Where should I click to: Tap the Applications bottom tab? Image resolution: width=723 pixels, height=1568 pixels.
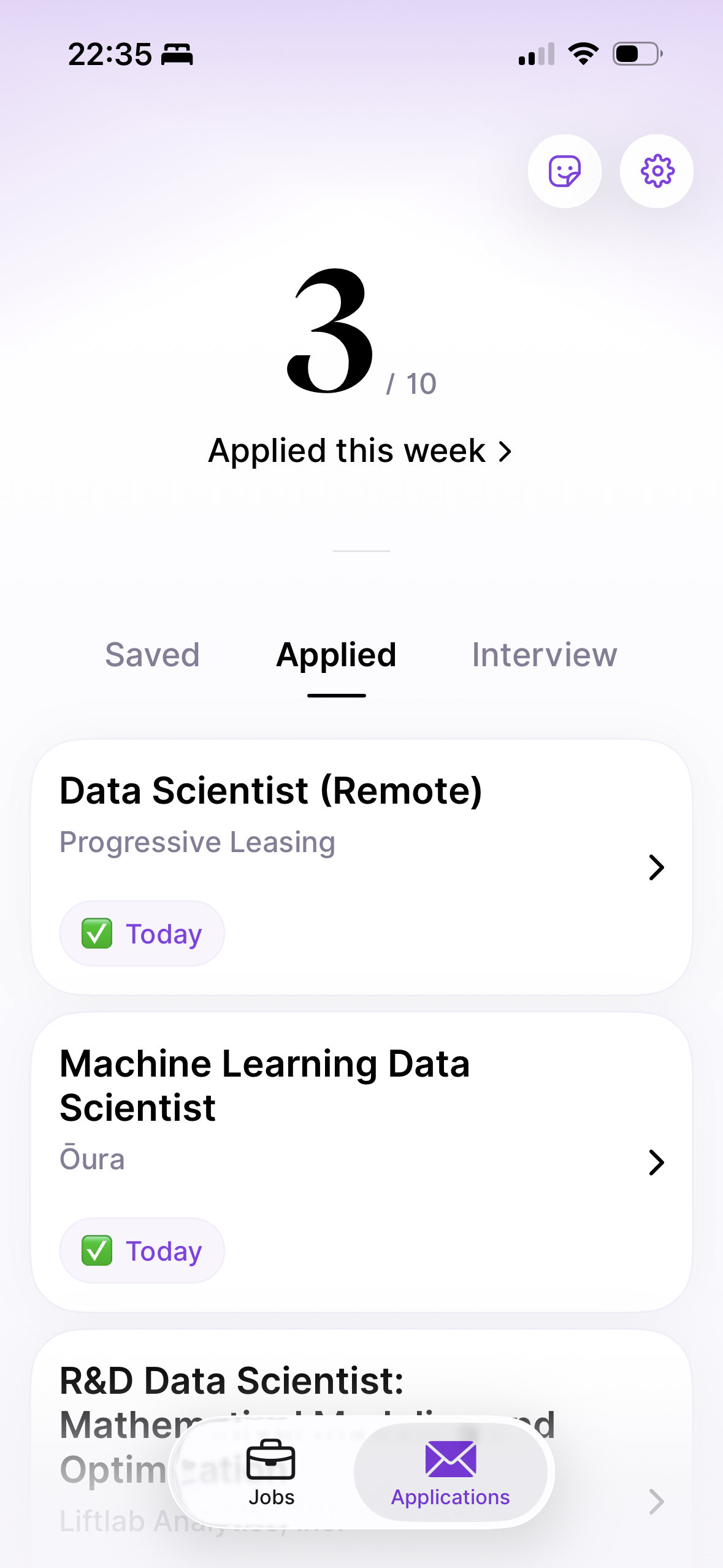coord(450,1472)
